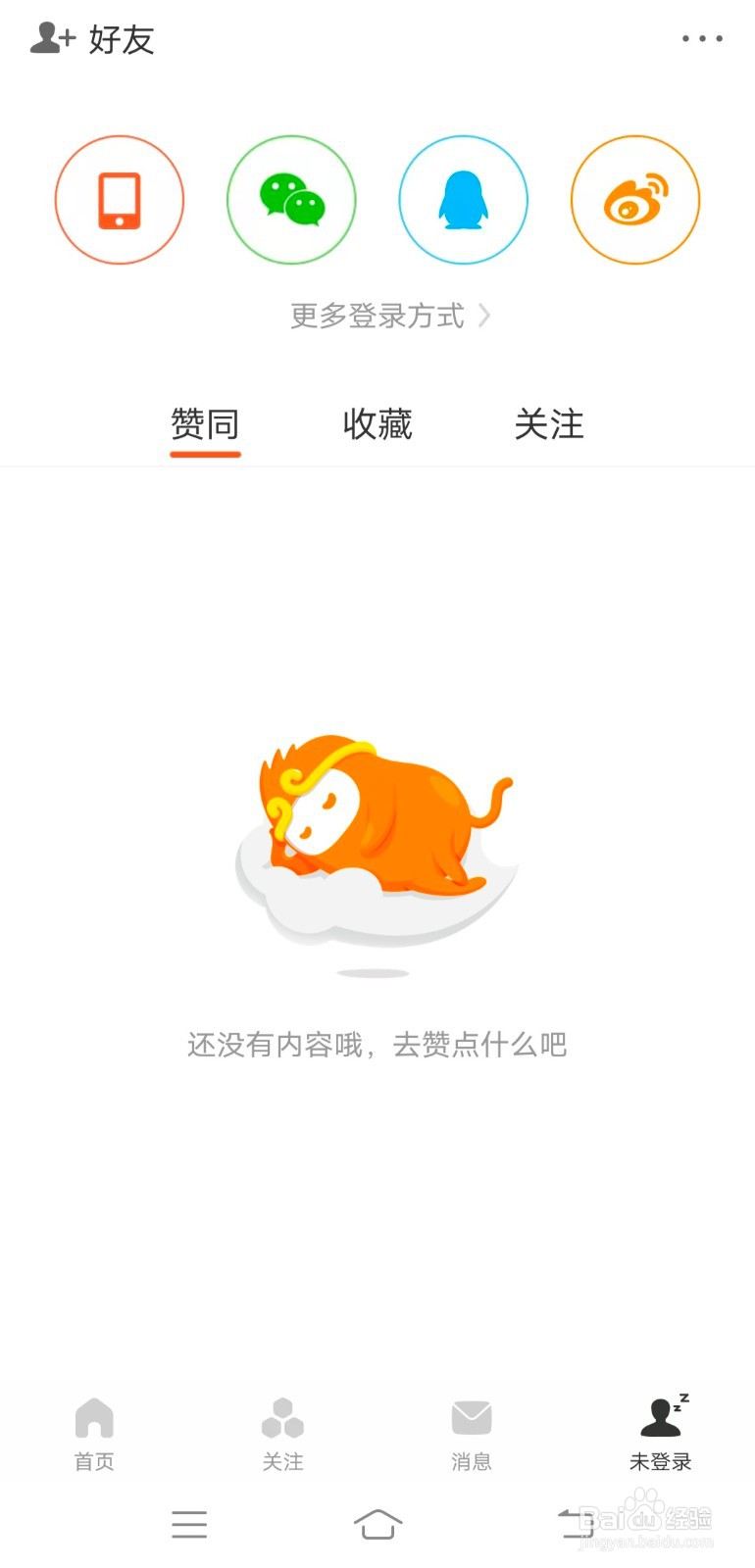The image size is (755, 1568).
Task: Log in with phone number
Action: click(119, 199)
